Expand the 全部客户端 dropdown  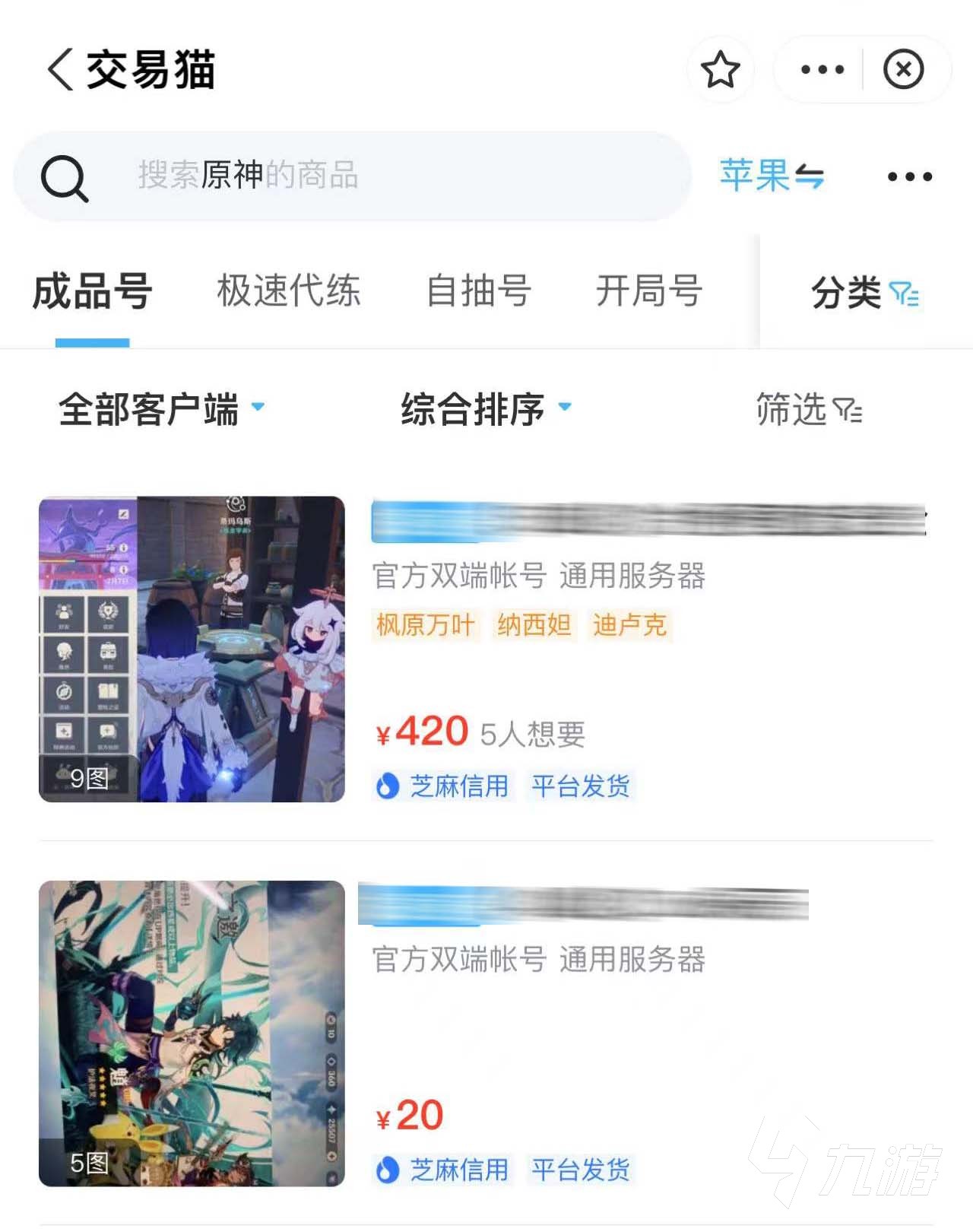coord(161,410)
